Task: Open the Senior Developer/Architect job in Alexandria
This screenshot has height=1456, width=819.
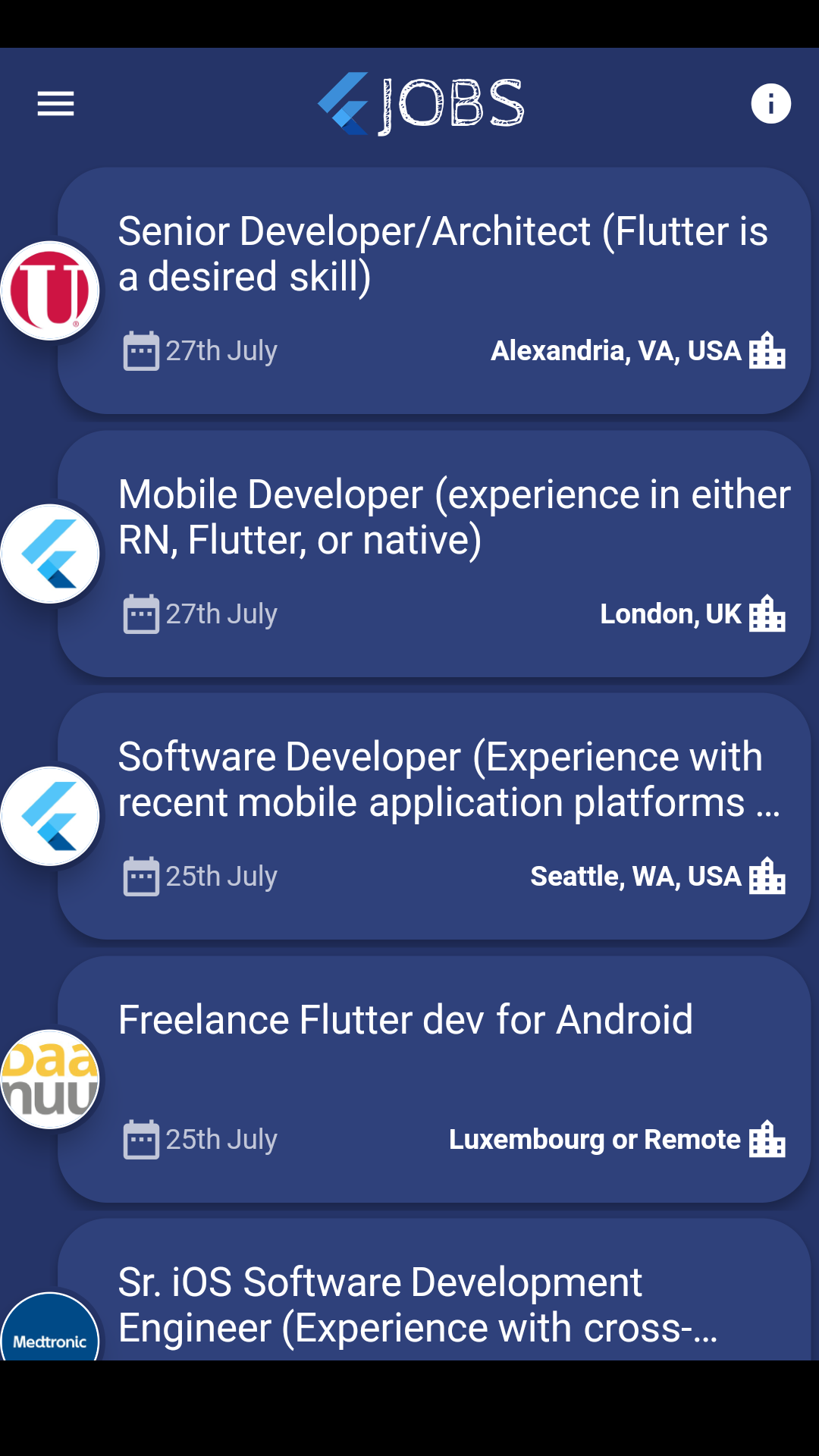Action: click(x=443, y=253)
